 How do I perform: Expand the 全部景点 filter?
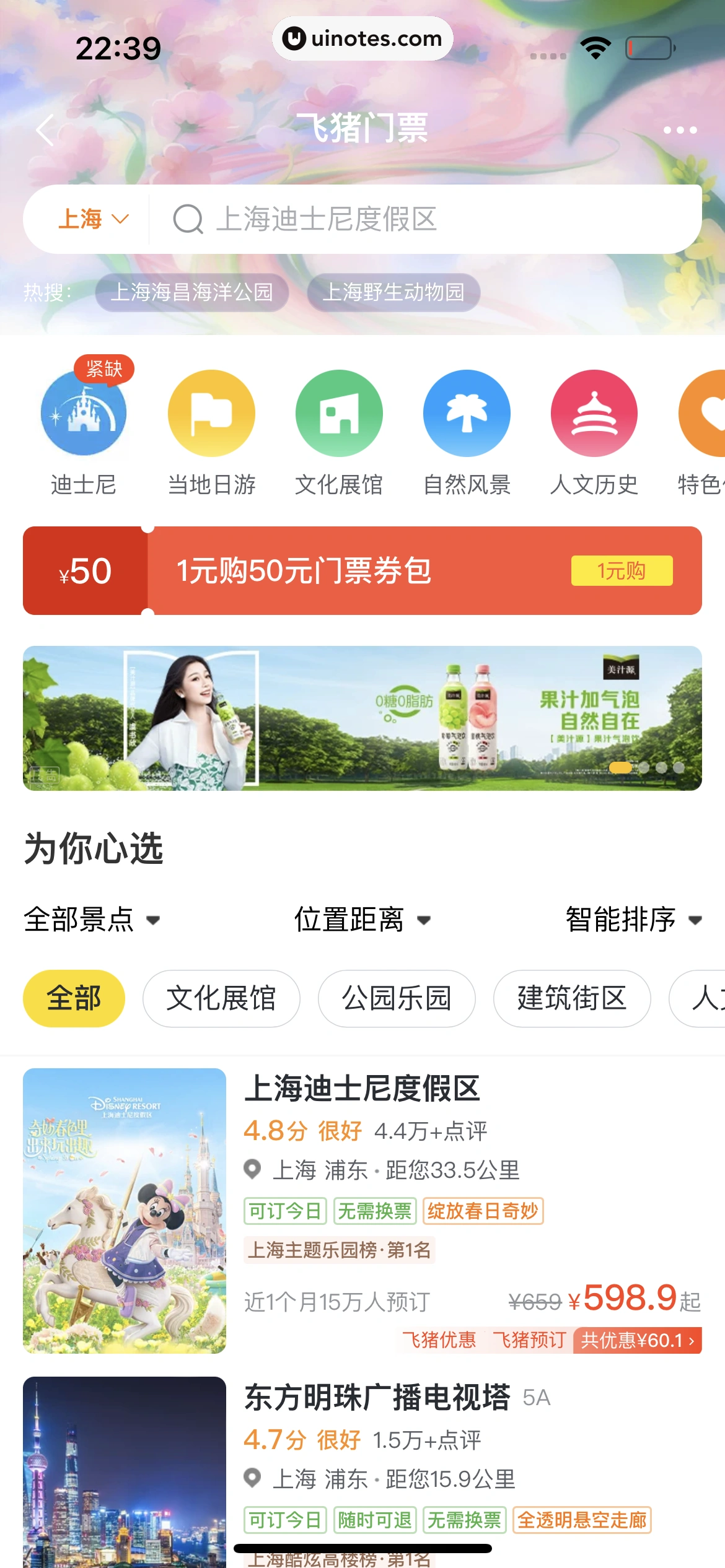point(92,920)
